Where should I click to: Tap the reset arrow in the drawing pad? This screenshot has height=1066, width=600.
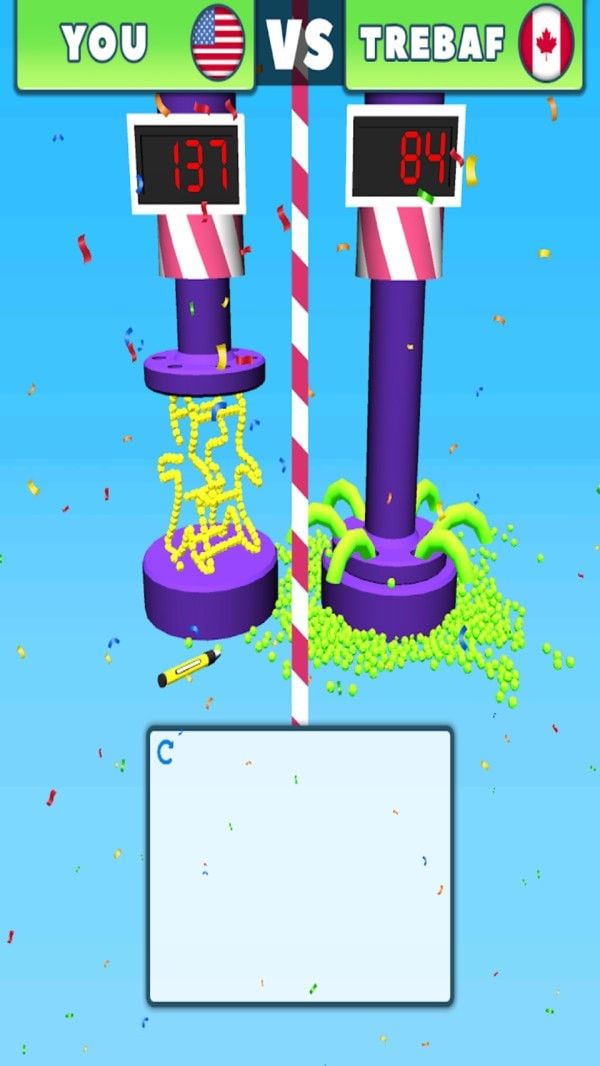[x=166, y=752]
